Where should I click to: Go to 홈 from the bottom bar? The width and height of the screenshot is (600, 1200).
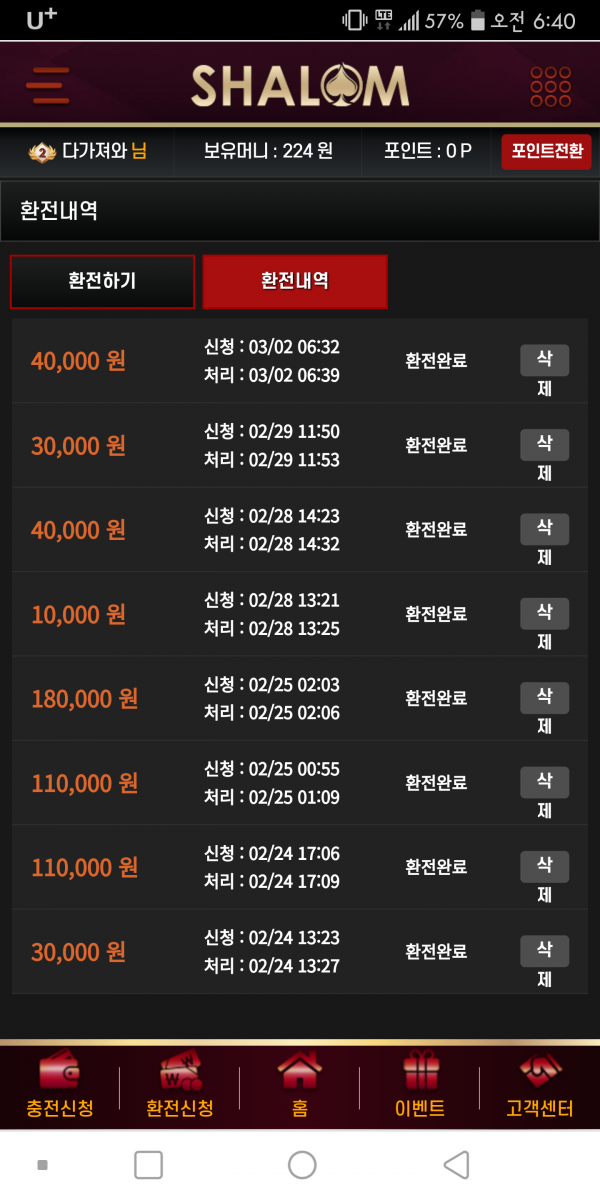coord(299,1088)
